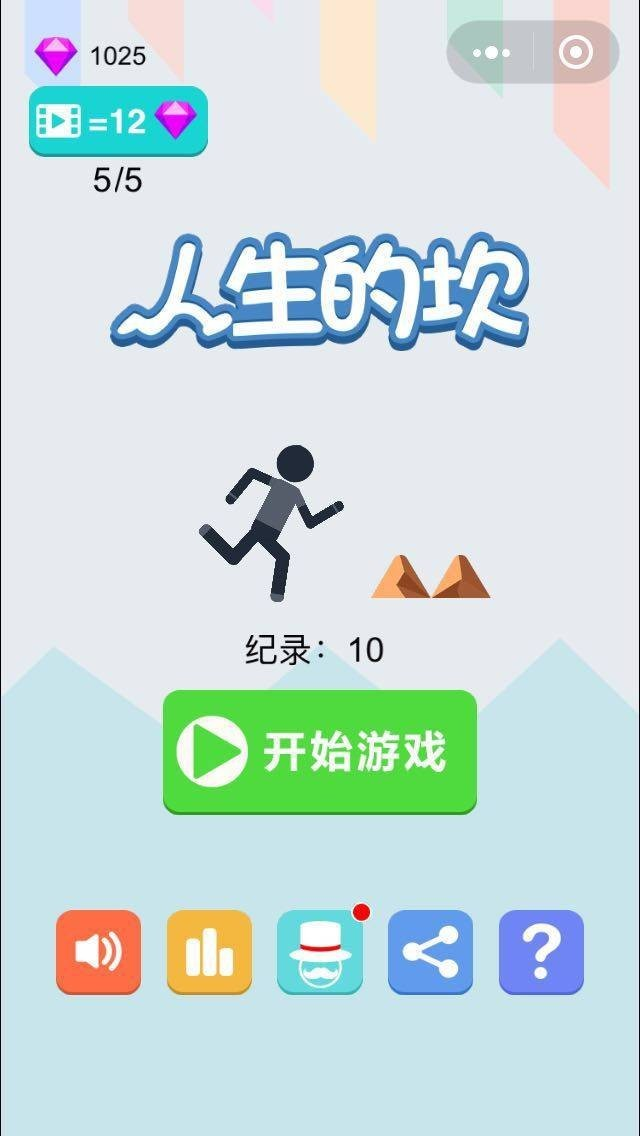Viewport: 640px width, 1136px height.
Task: Open the leaderboard bar chart icon
Action: 209,951
